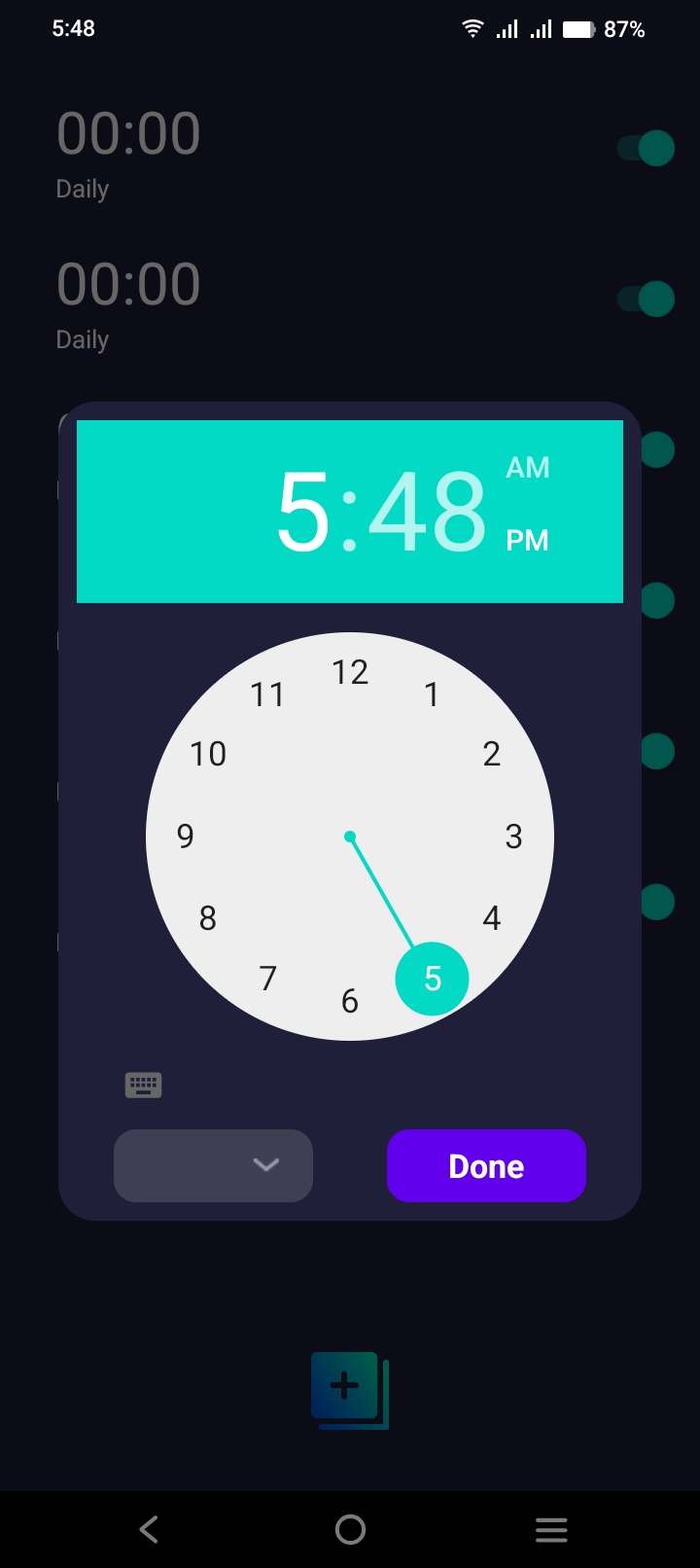This screenshot has height=1568, width=700.
Task: Choose 3 on the clock dial
Action: [x=513, y=837]
